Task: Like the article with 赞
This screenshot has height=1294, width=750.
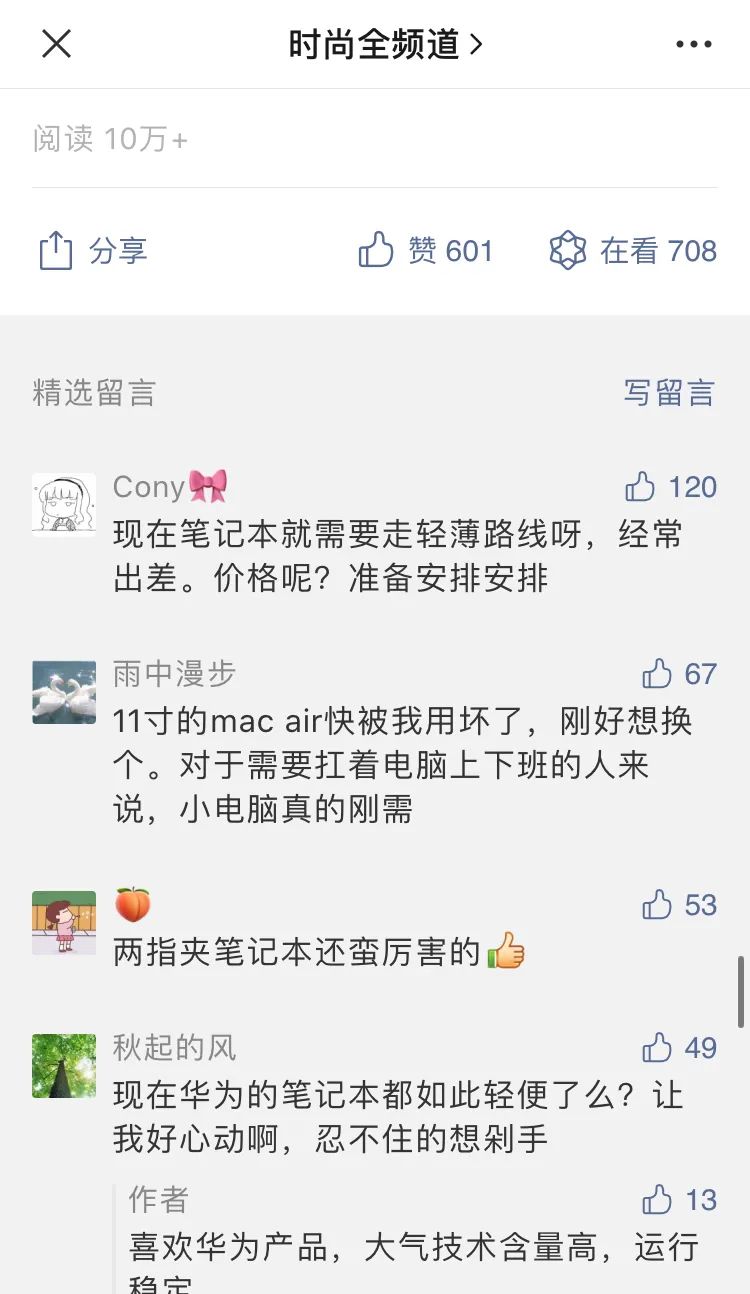Action: (426, 250)
